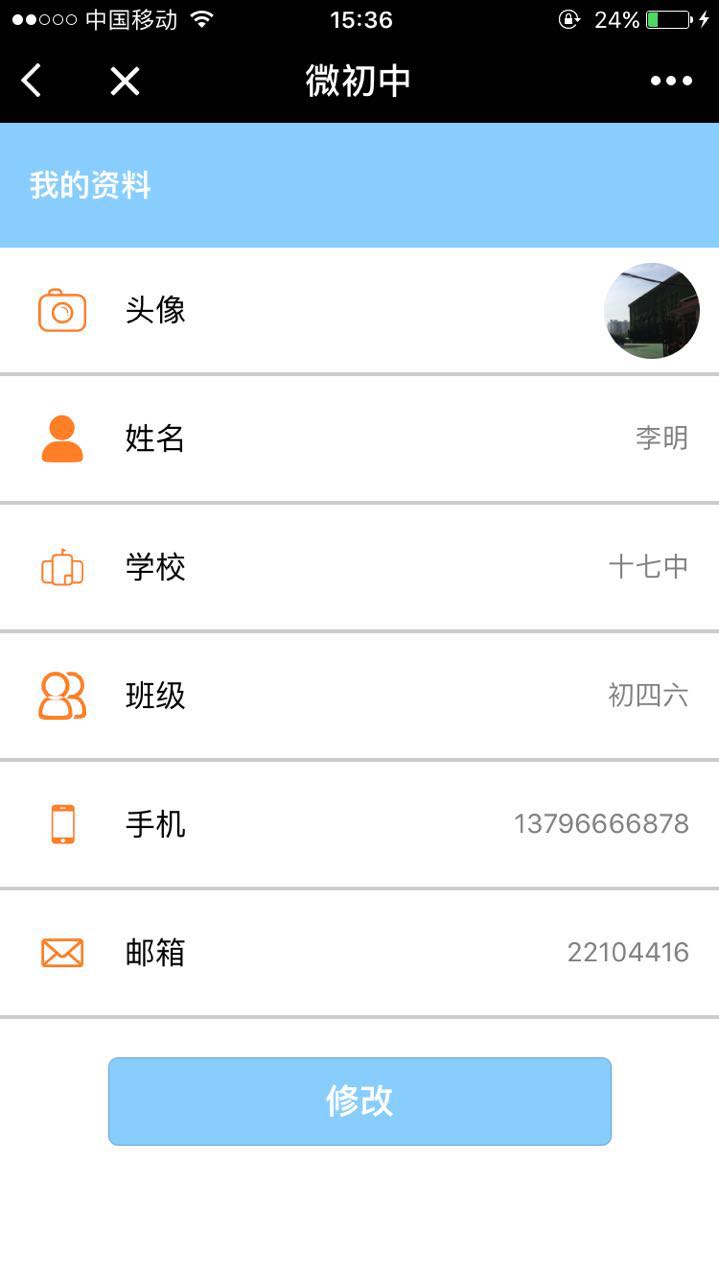Go back using the top arrow

click(32, 81)
